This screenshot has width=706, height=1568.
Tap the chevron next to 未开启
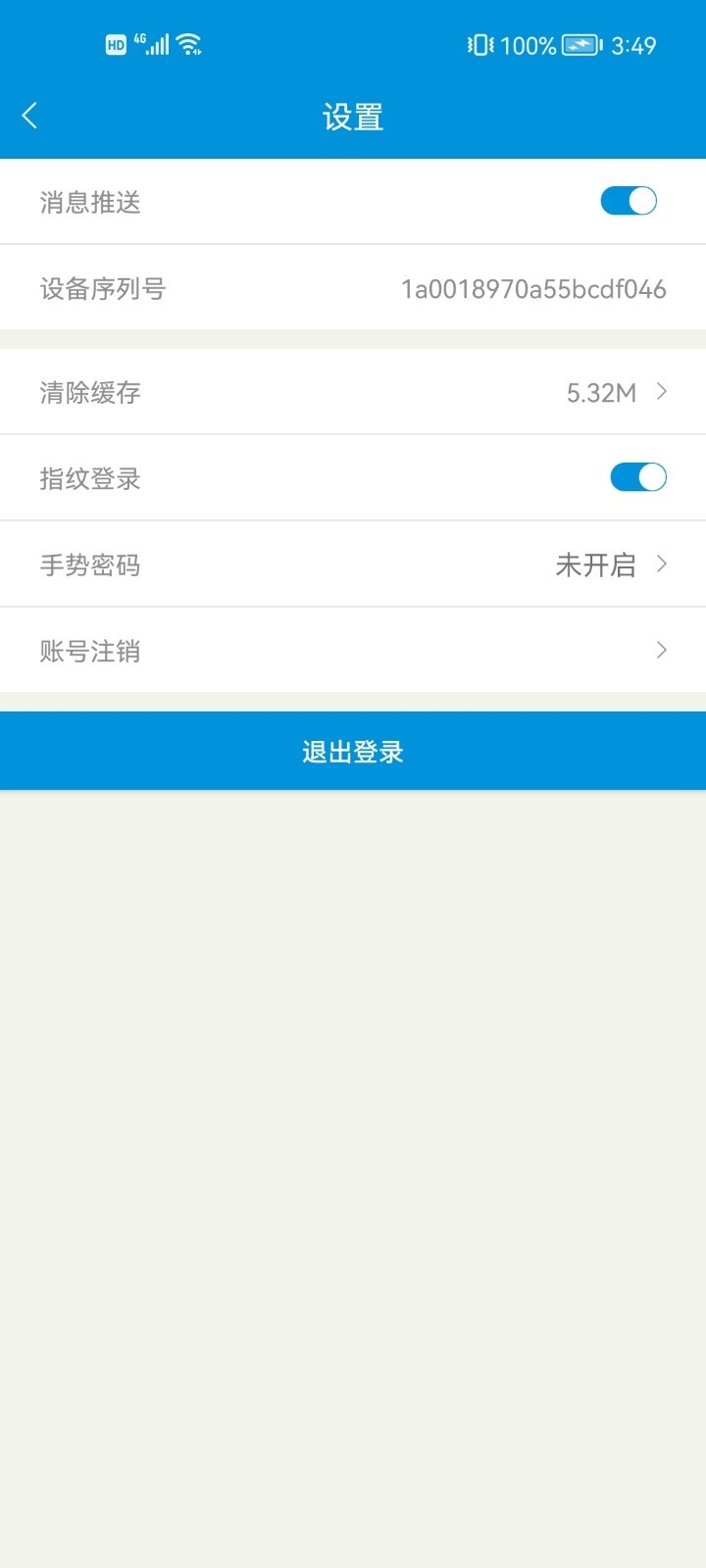(x=662, y=564)
